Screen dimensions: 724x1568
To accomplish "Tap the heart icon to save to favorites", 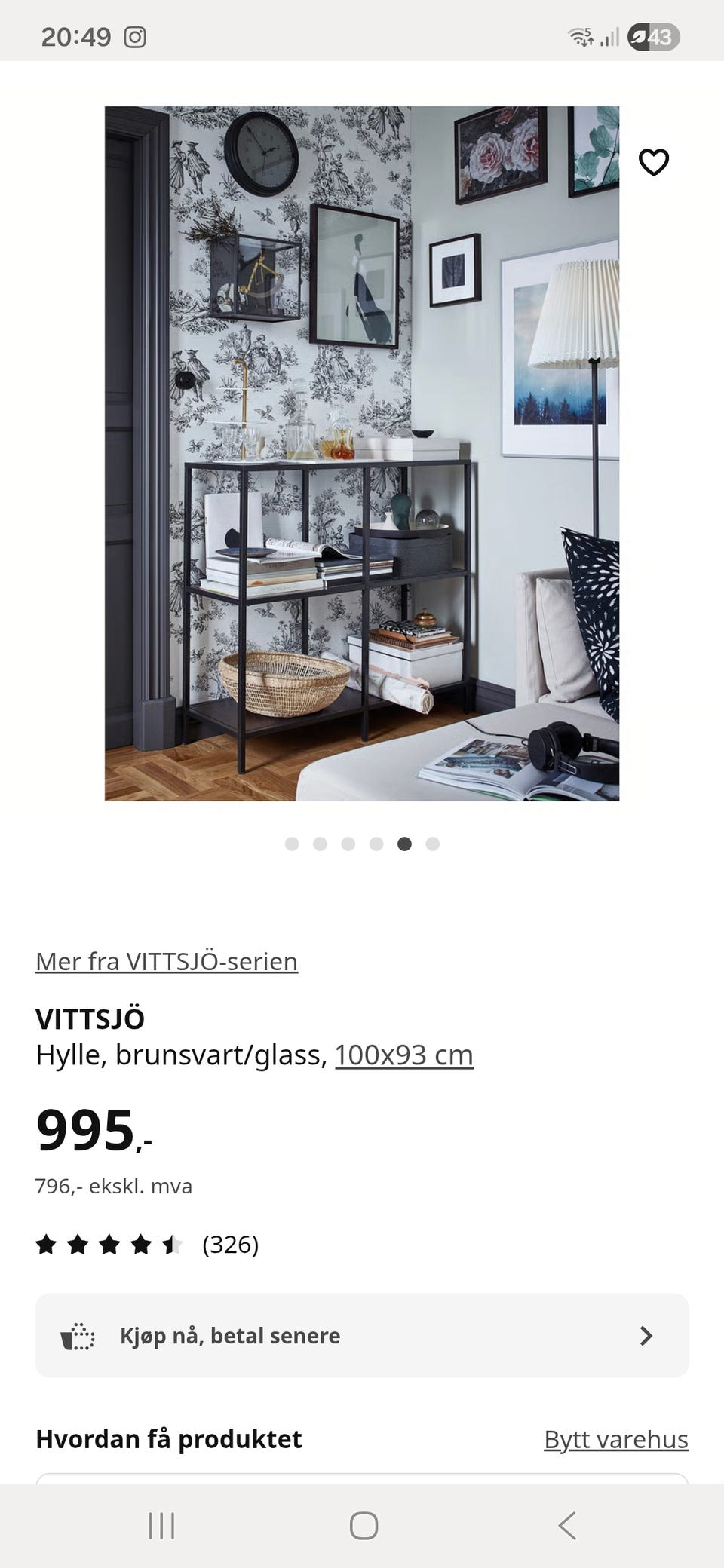I will pos(655,161).
